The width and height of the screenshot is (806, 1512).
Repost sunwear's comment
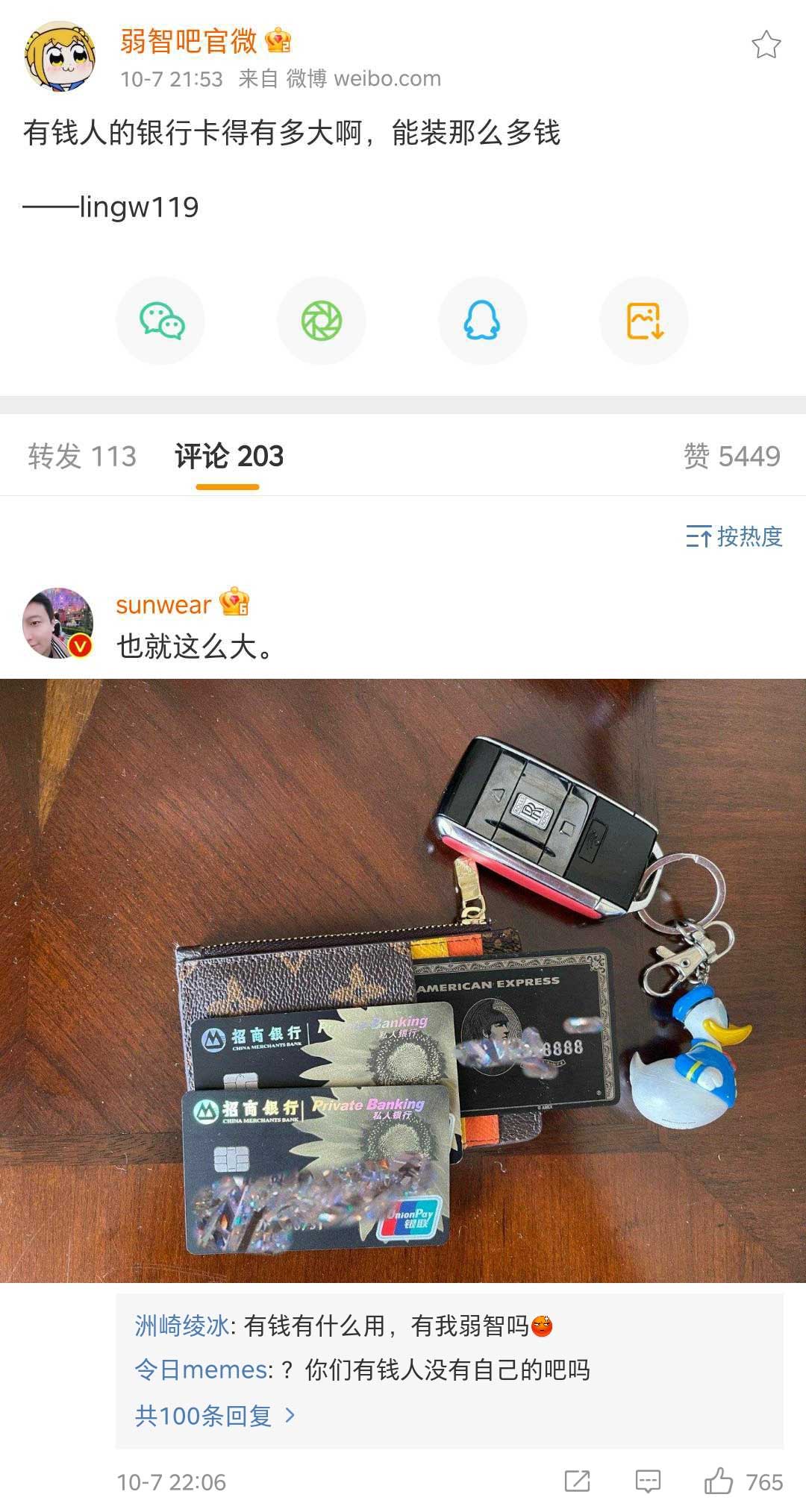(577, 1481)
